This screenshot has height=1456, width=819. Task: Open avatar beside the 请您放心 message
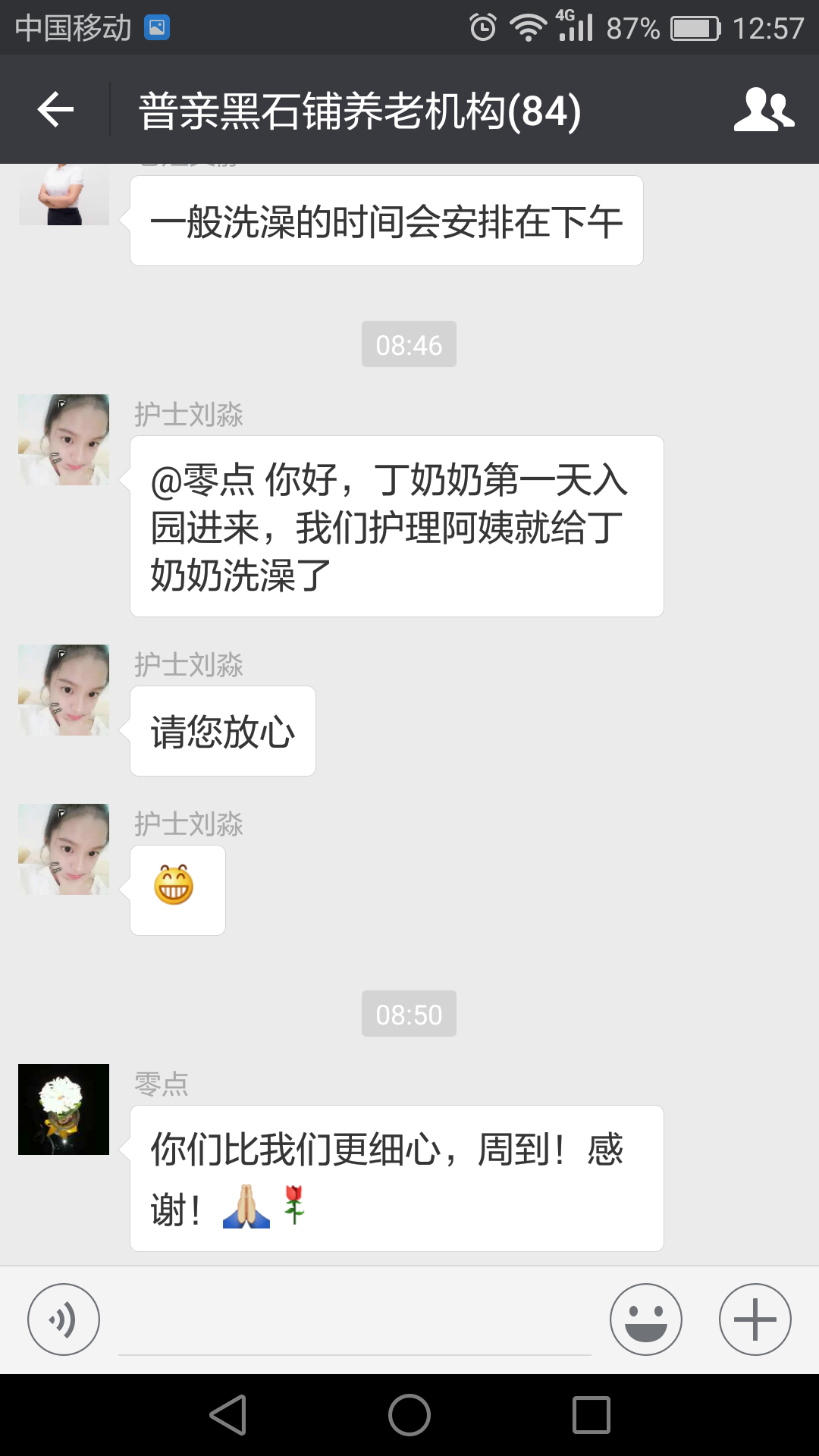(64, 690)
